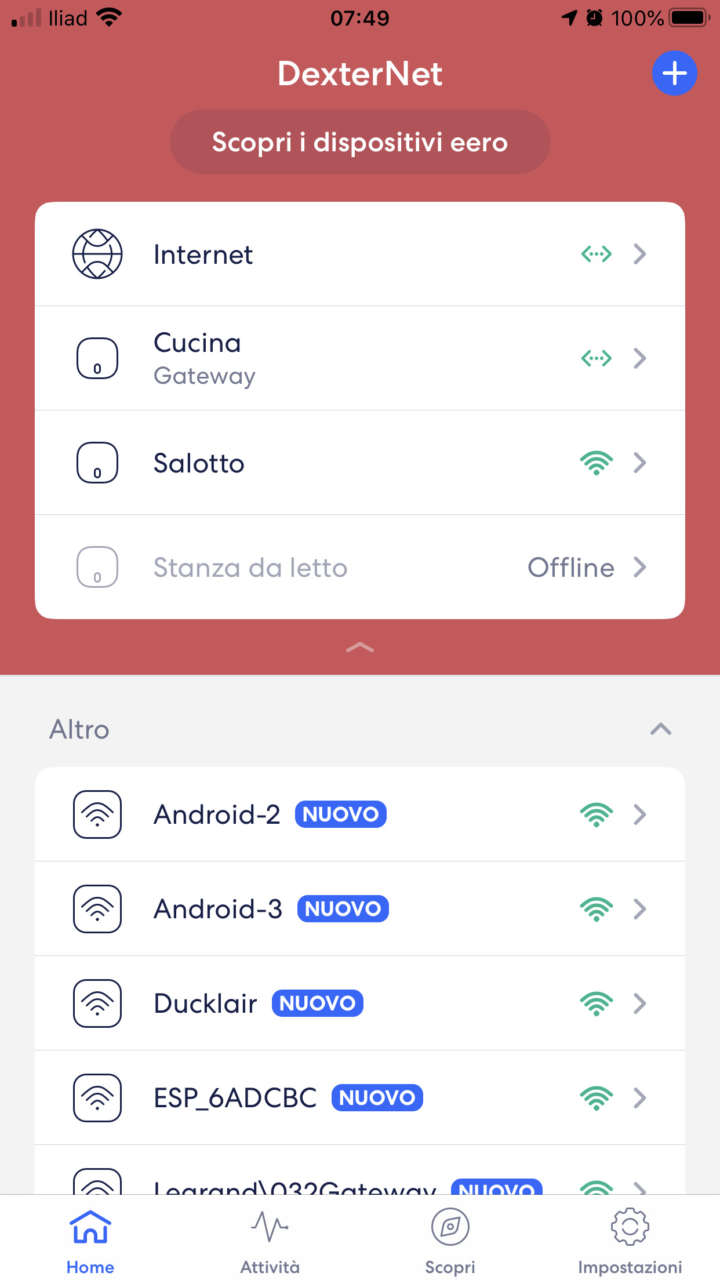Tap the blue plus button to add device
Screen dimensions: 720x1280
(x=674, y=73)
